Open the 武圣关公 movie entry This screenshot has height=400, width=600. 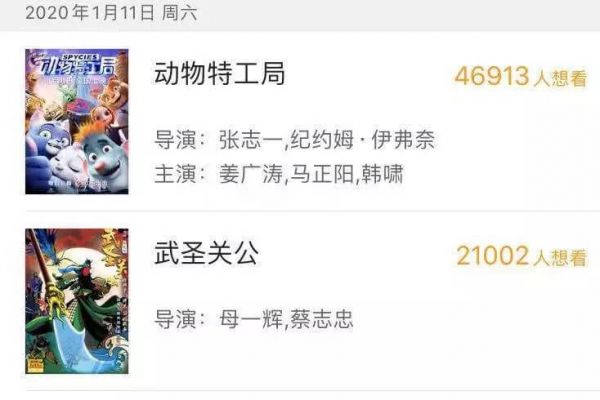(207, 253)
